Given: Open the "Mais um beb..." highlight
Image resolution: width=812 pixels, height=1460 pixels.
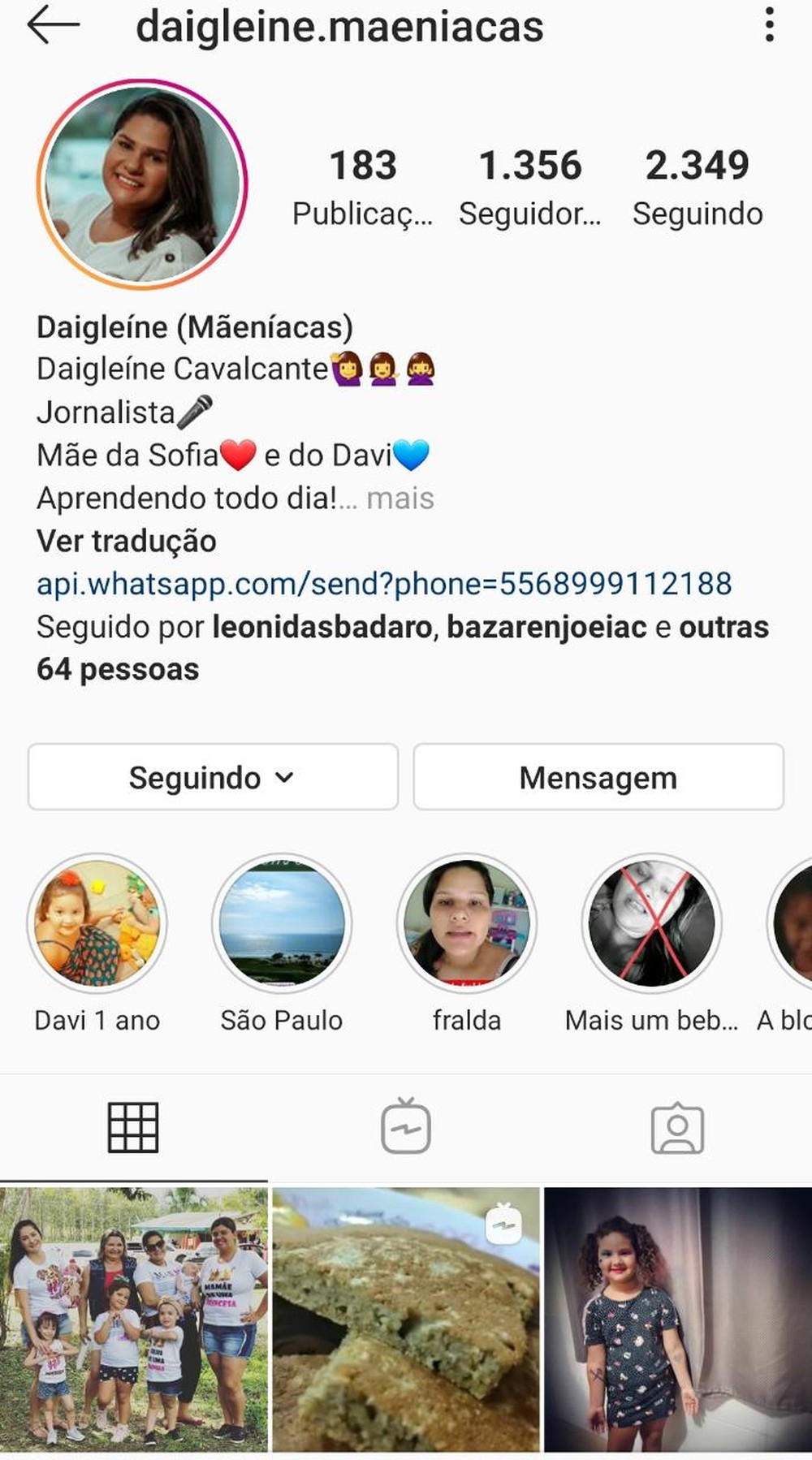Looking at the screenshot, I should tap(651, 924).
